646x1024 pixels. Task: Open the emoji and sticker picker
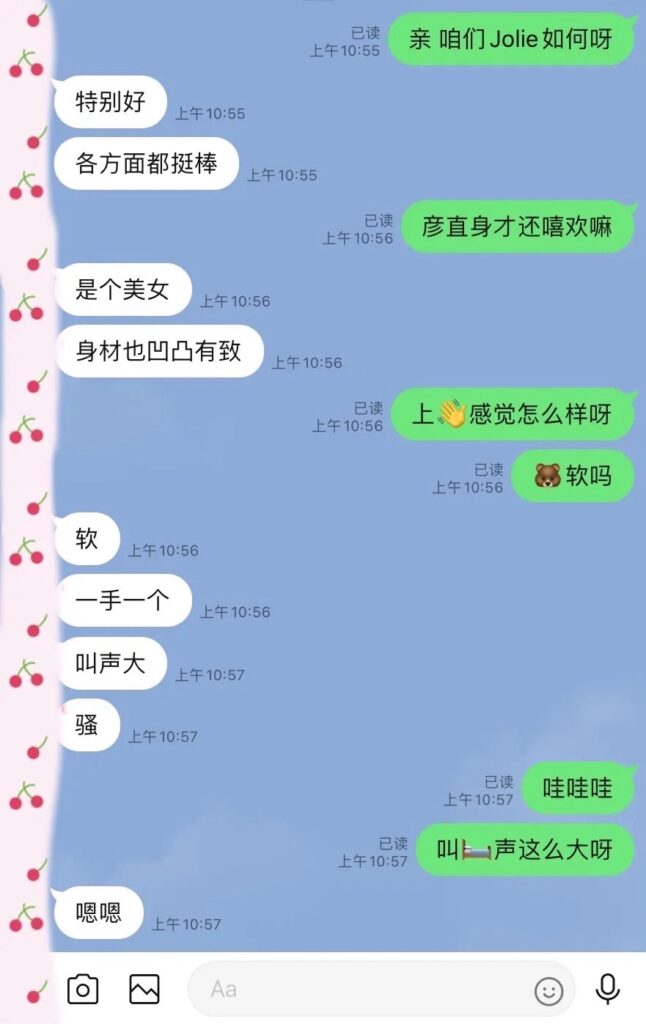point(548,990)
